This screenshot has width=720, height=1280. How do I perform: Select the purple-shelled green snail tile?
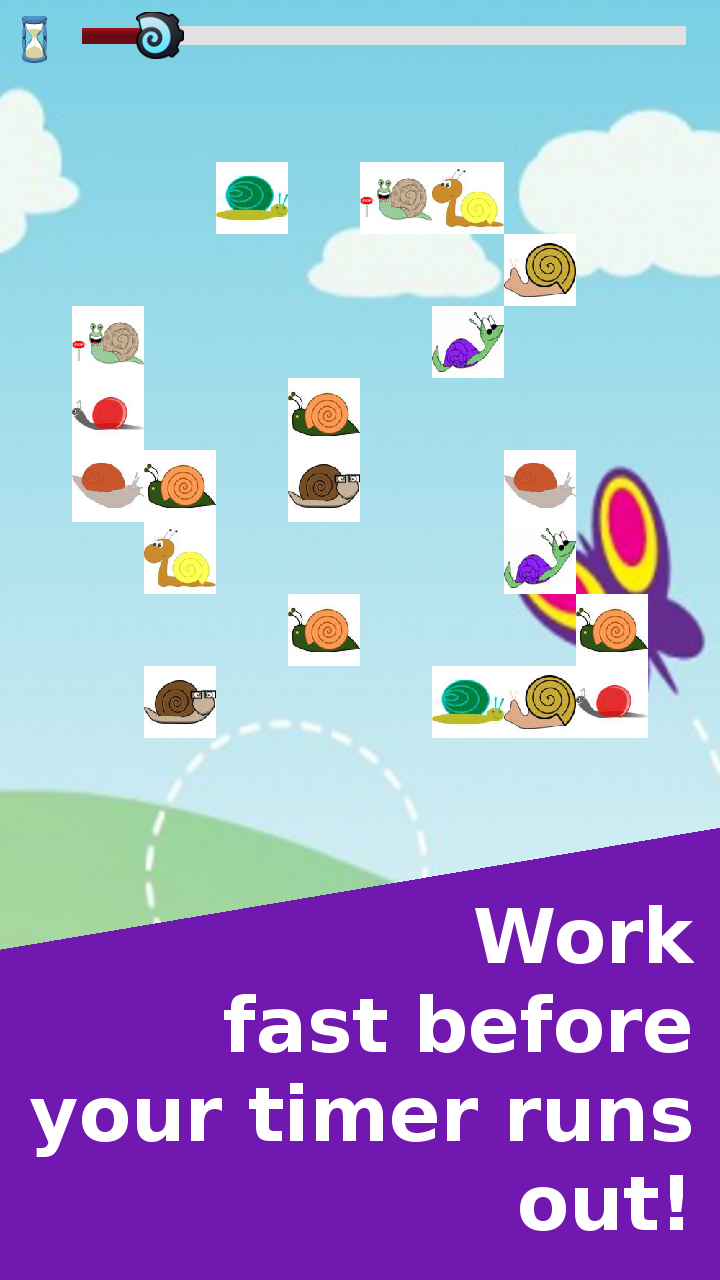point(468,340)
